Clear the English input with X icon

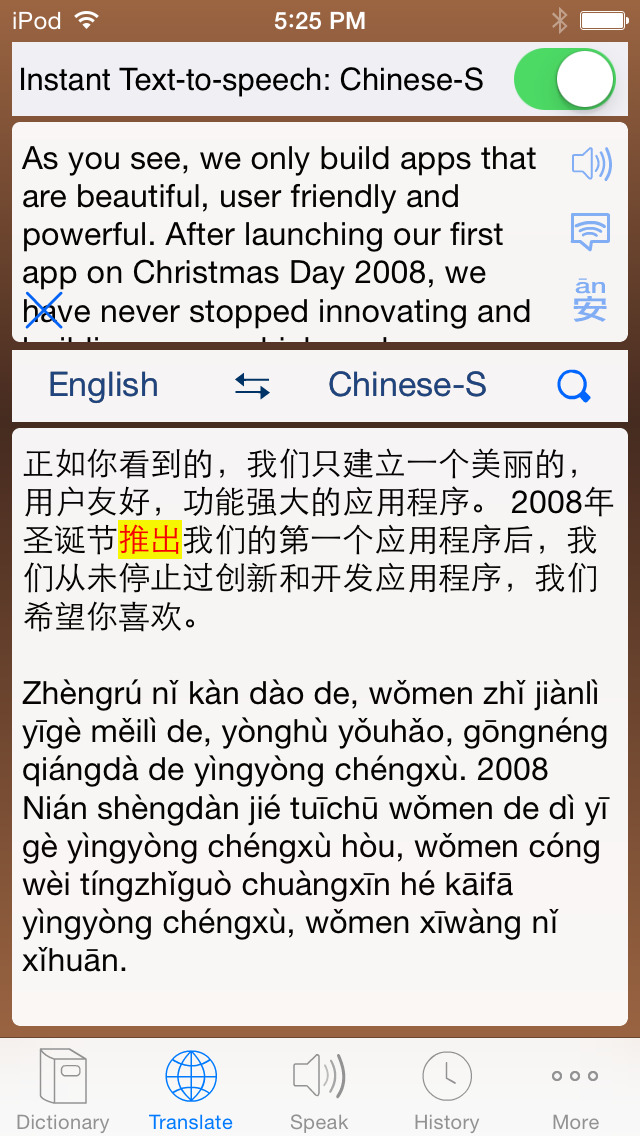point(43,309)
